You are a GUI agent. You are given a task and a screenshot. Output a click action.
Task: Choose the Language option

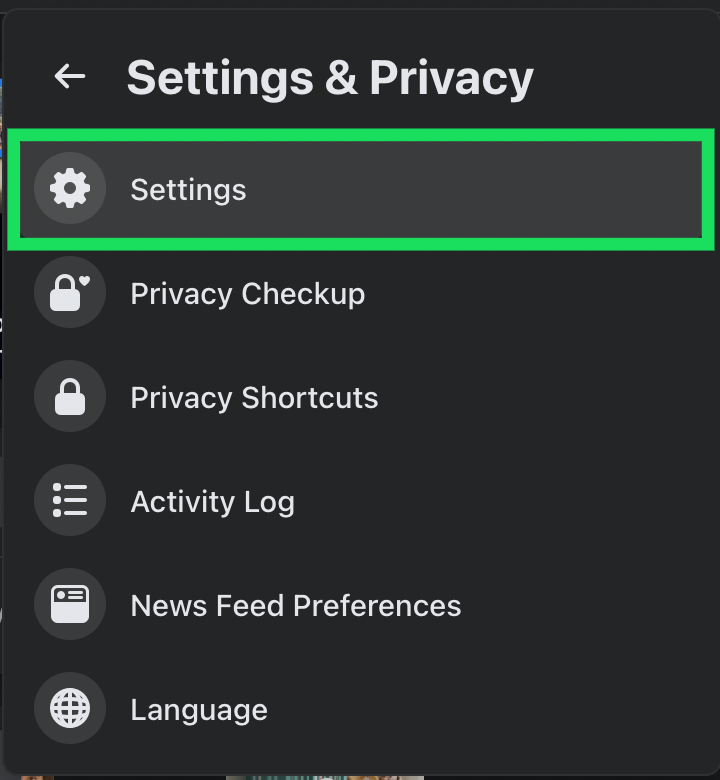coord(199,710)
